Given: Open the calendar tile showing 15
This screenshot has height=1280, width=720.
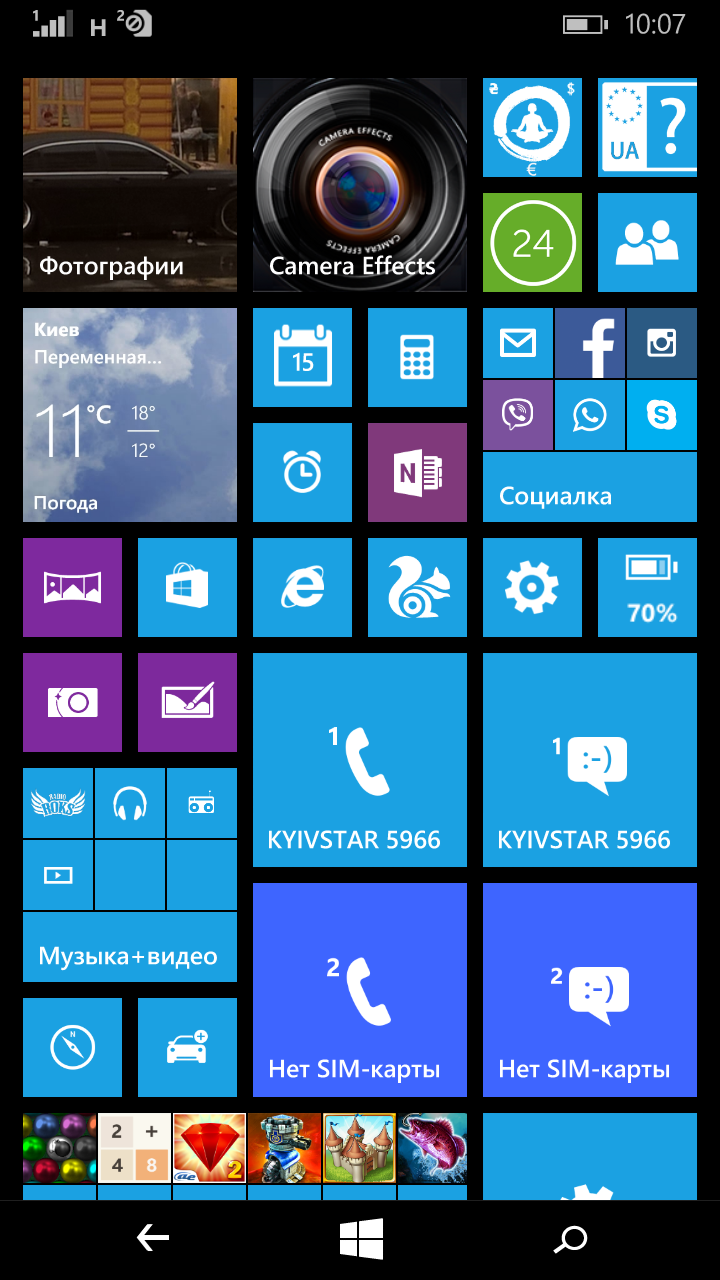Looking at the screenshot, I should click(x=302, y=357).
